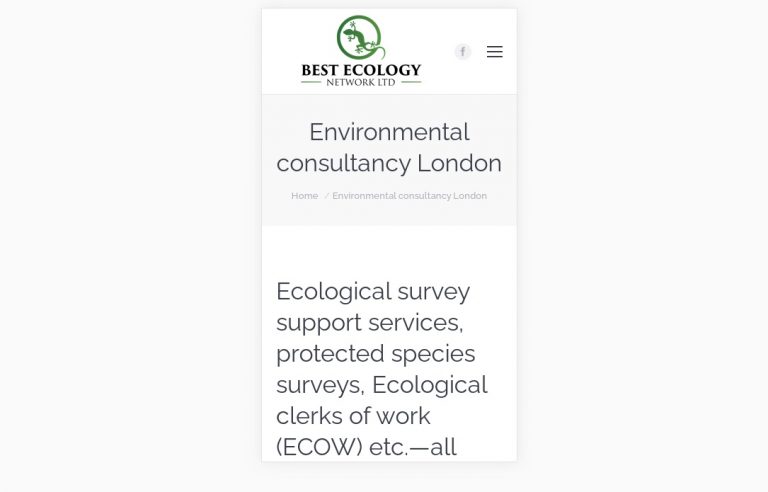The image size is (768, 492).
Task: Go to Home via breadcrumb
Action: (x=304, y=196)
